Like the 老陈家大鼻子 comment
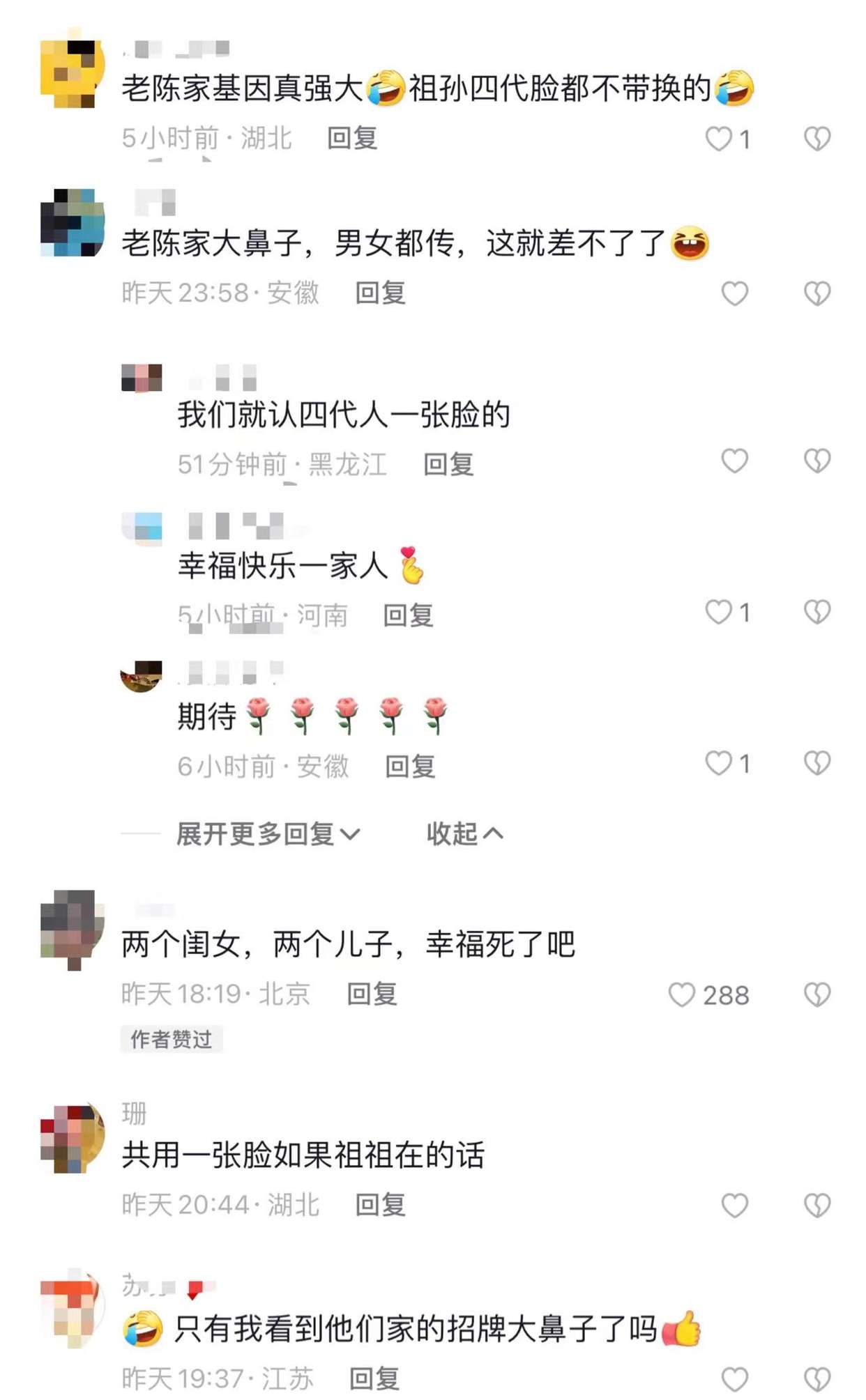This screenshot has width=866, height=1400. point(734,293)
